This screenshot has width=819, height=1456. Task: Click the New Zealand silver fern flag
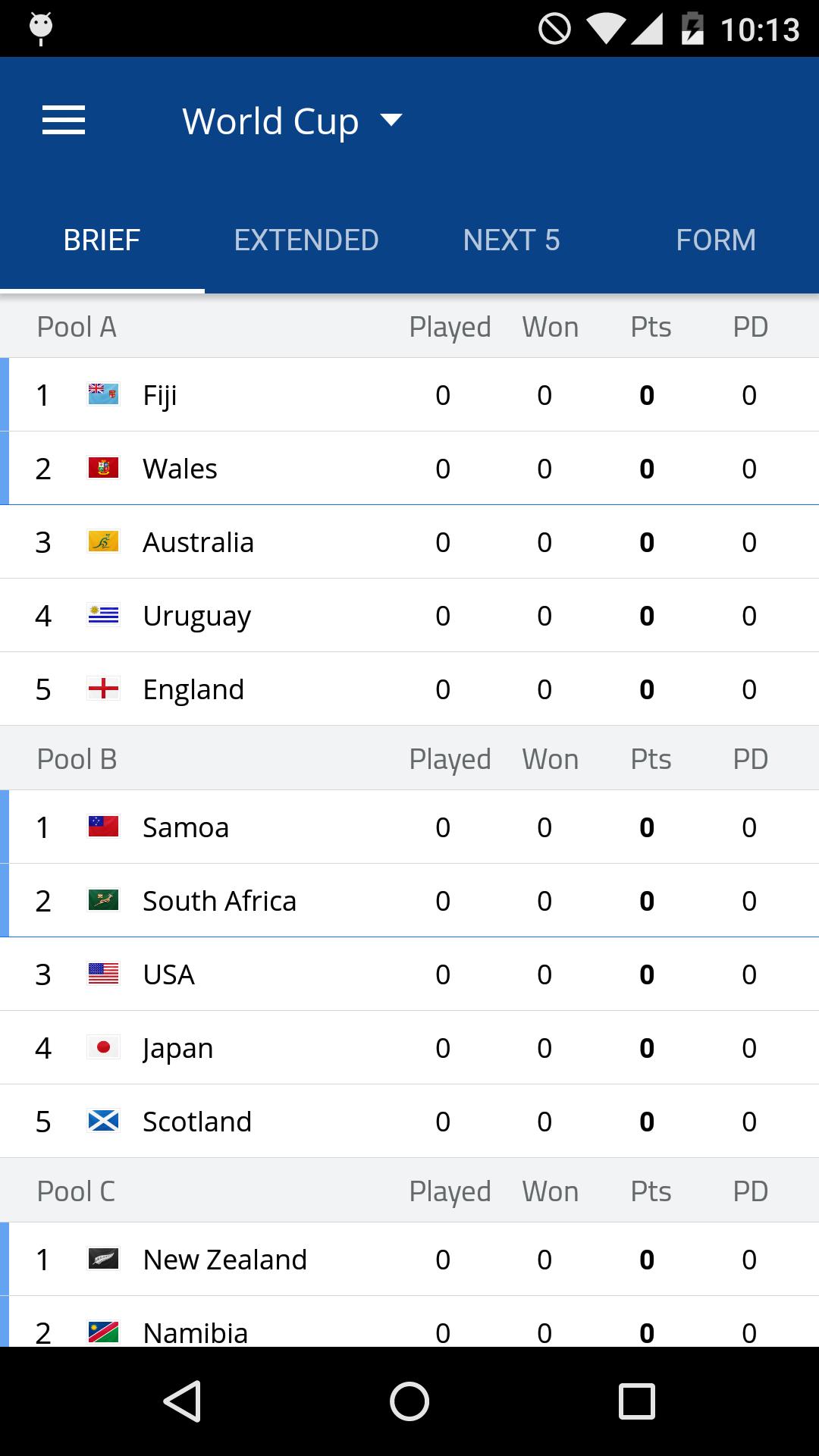[x=104, y=1259]
